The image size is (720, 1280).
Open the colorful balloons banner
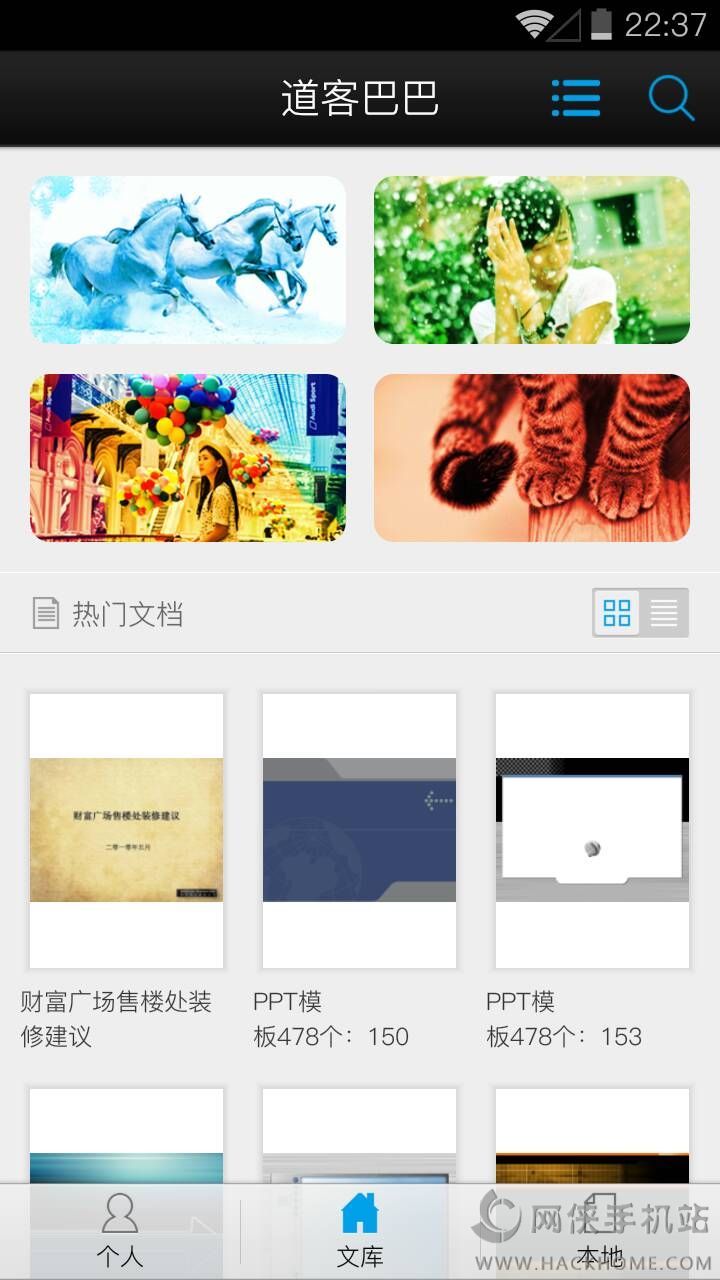[187, 458]
